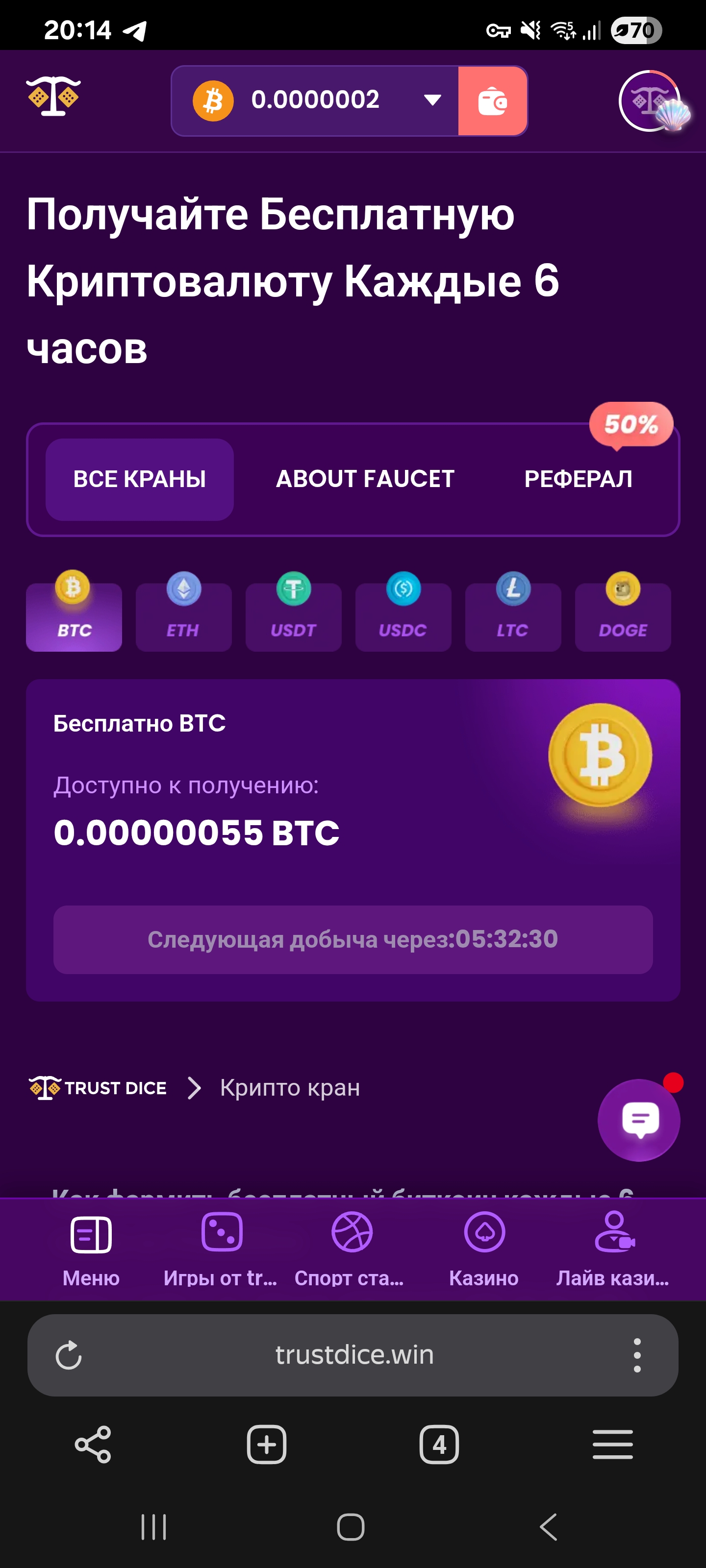This screenshot has width=706, height=1568.
Task: Tap the TrustDice logo in the header
Action: click(53, 97)
